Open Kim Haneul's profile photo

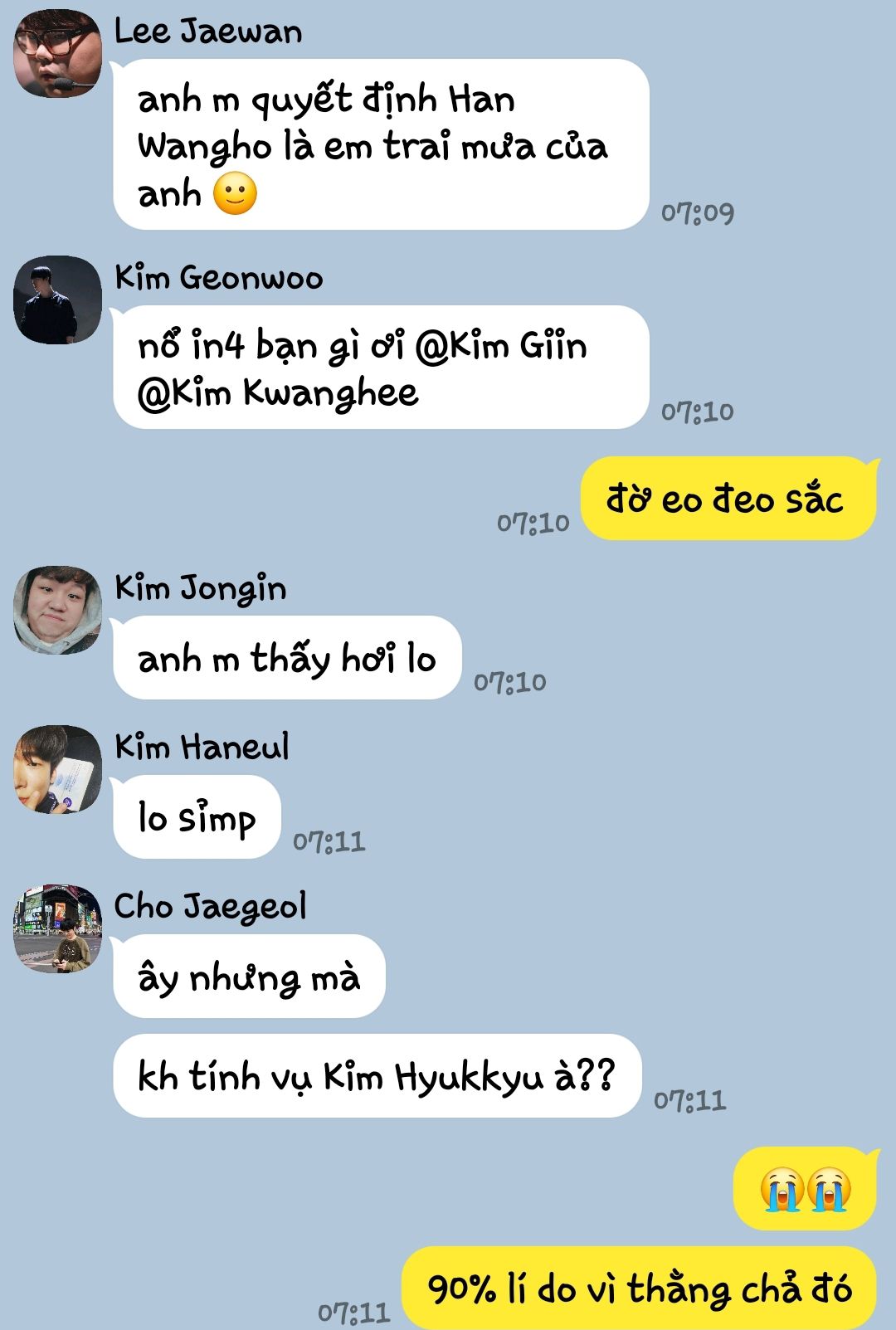click(57, 769)
